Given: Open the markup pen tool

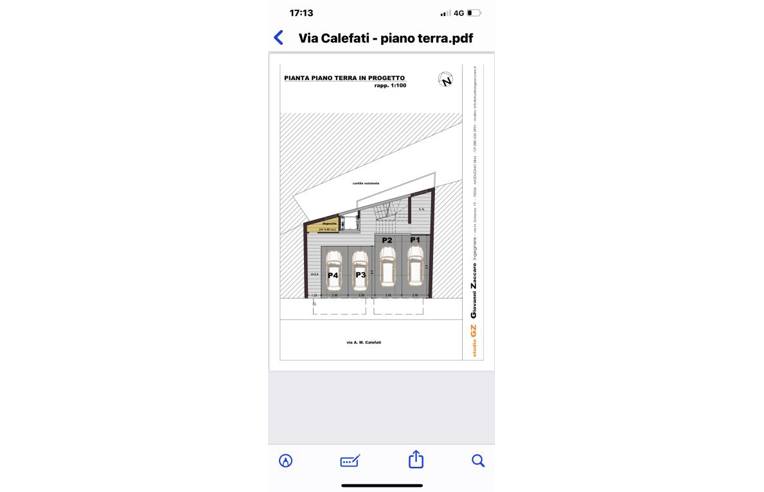Looking at the screenshot, I should [x=286, y=461].
